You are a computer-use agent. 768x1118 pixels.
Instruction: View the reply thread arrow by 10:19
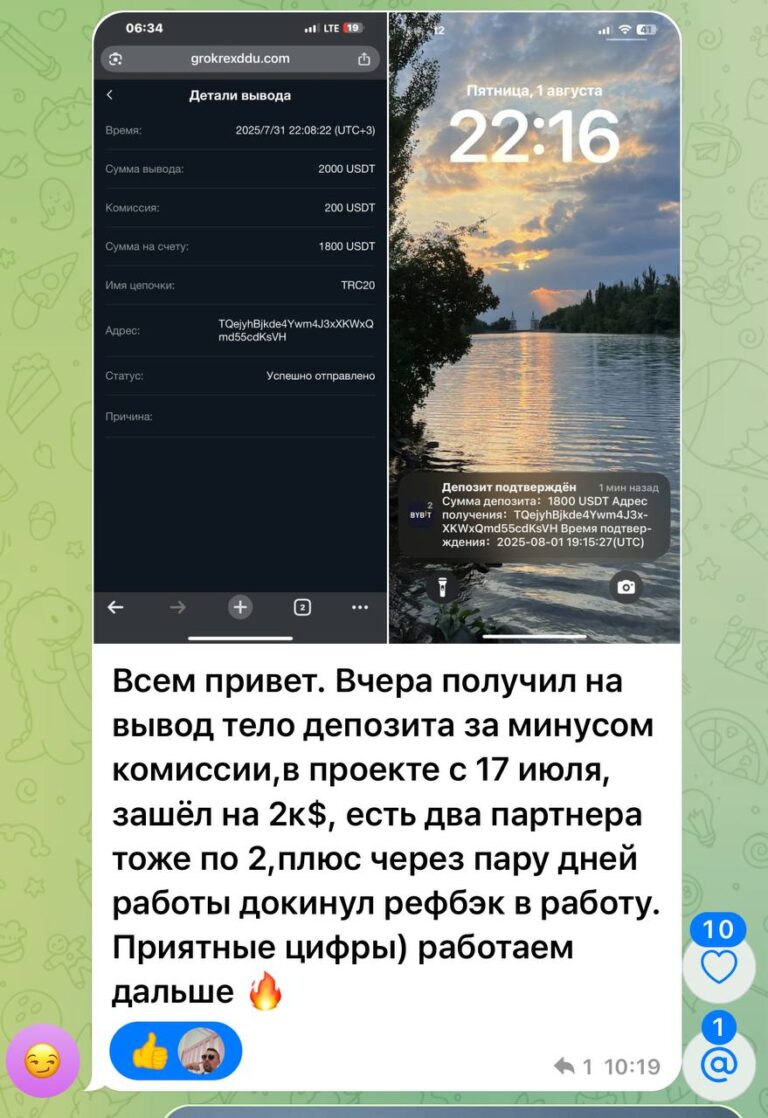click(564, 1068)
